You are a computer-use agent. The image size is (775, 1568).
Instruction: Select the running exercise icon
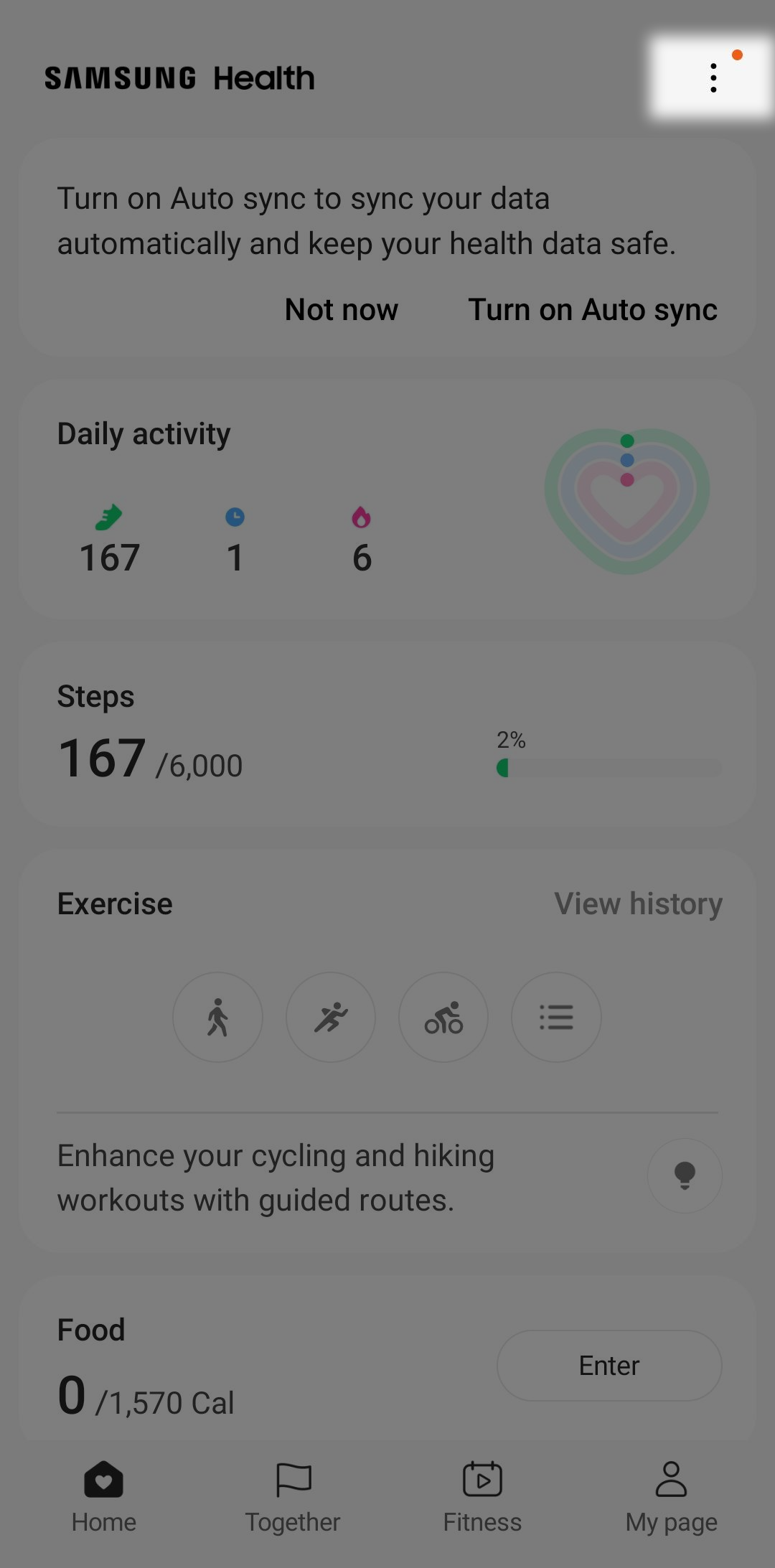coord(330,1017)
